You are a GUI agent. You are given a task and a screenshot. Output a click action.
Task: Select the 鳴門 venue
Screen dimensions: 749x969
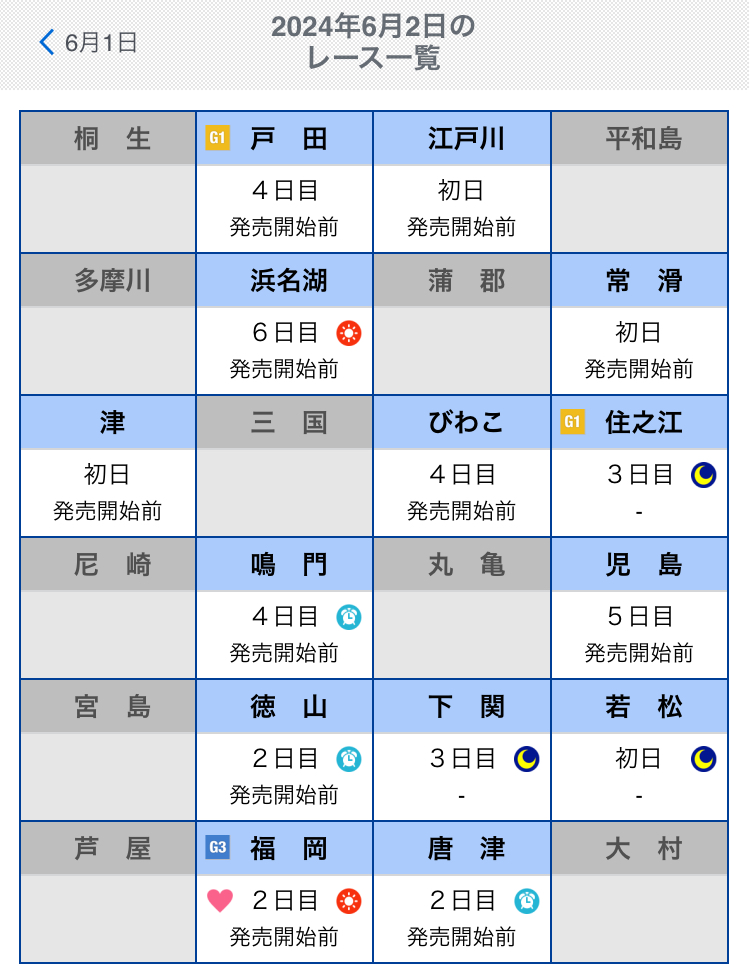[x=285, y=608]
